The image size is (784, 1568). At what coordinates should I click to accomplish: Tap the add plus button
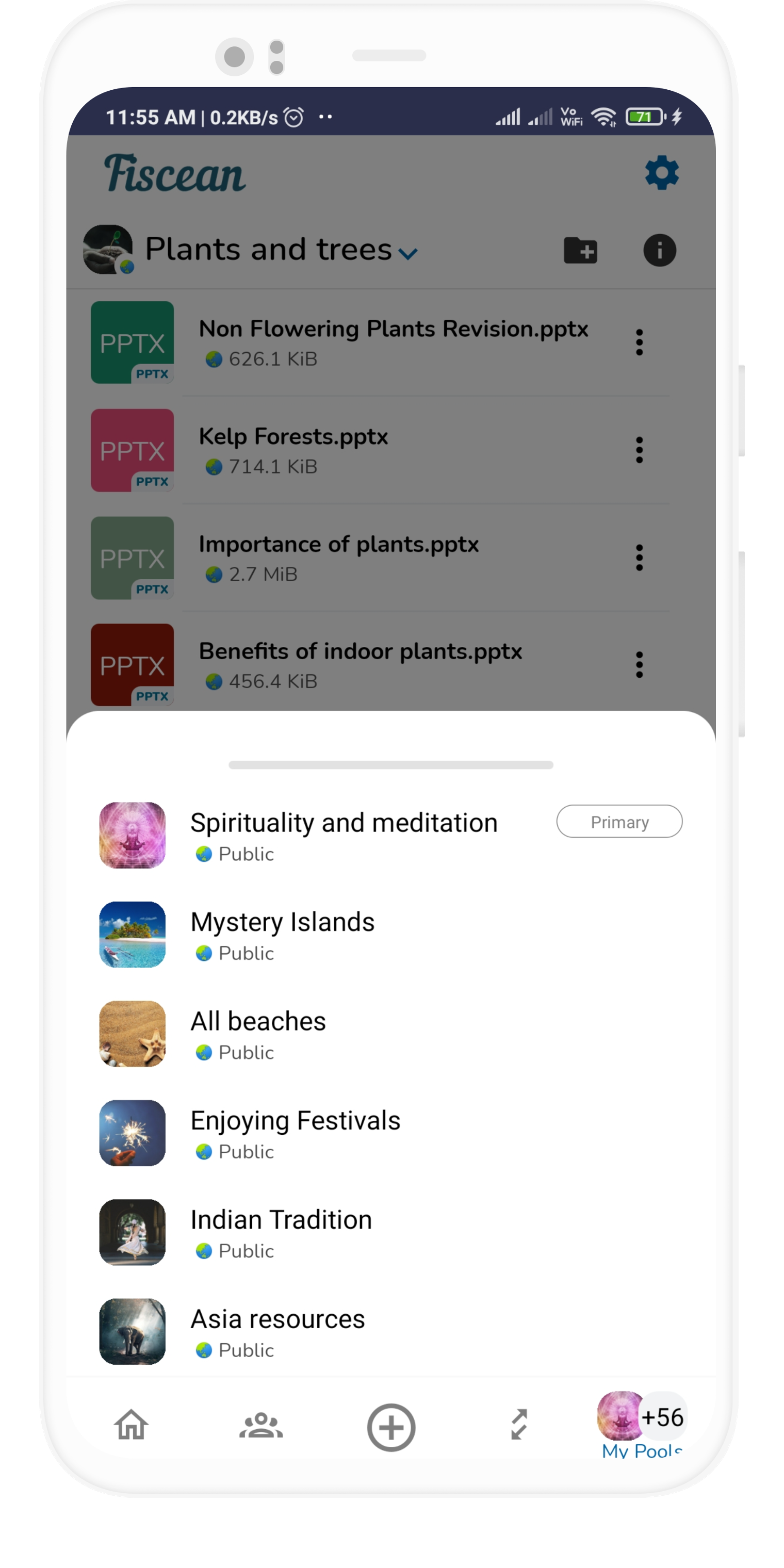point(391,1427)
